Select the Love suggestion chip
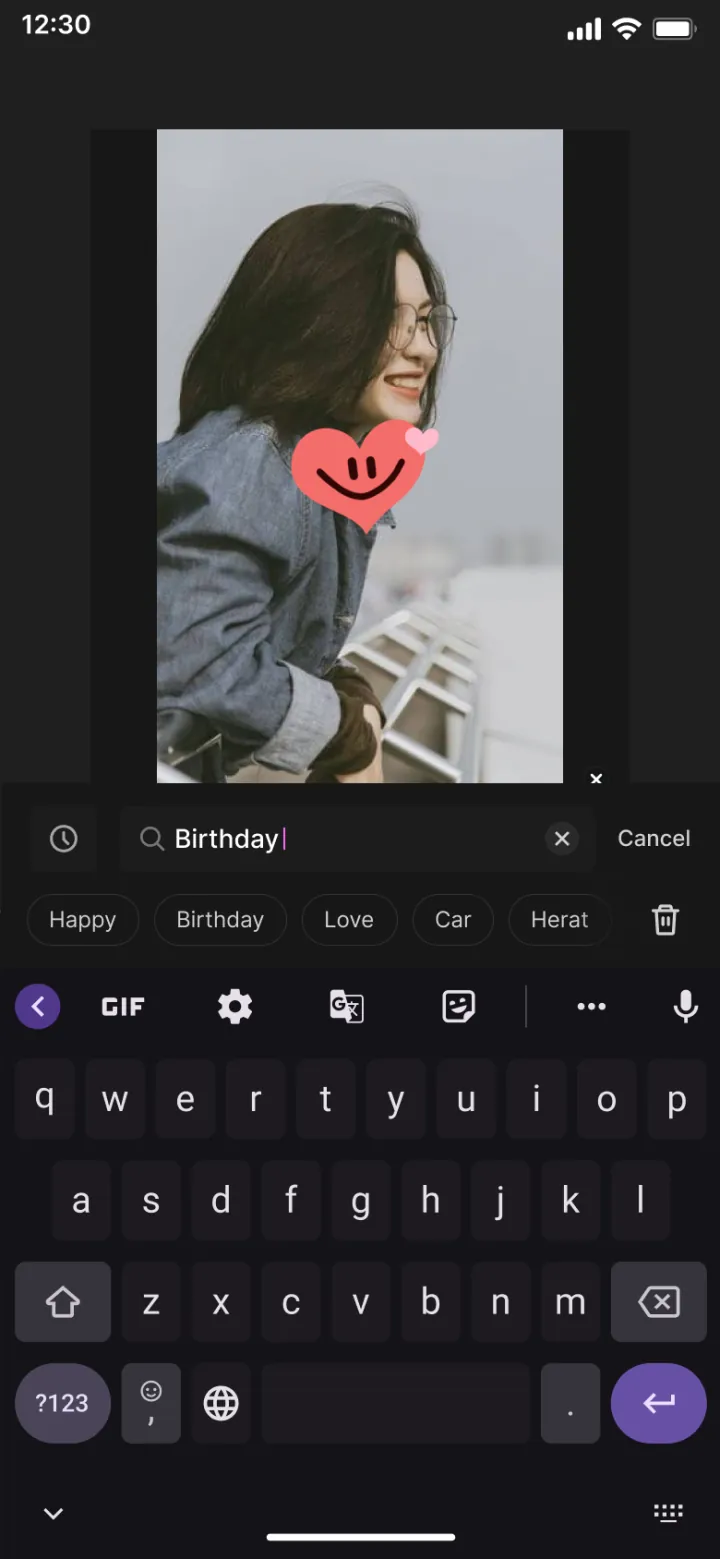Screen dimensions: 720x1559 click(x=349, y=920)
